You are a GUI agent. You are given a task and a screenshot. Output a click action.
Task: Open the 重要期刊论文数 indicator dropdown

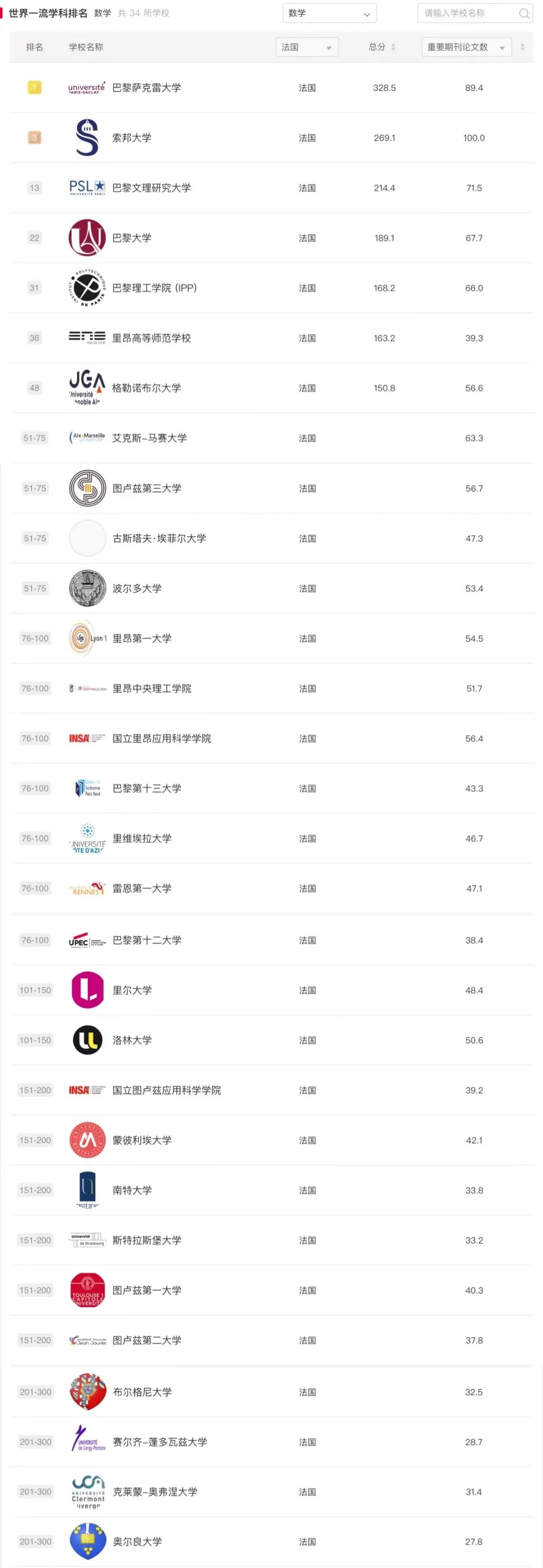click(466, 47)
